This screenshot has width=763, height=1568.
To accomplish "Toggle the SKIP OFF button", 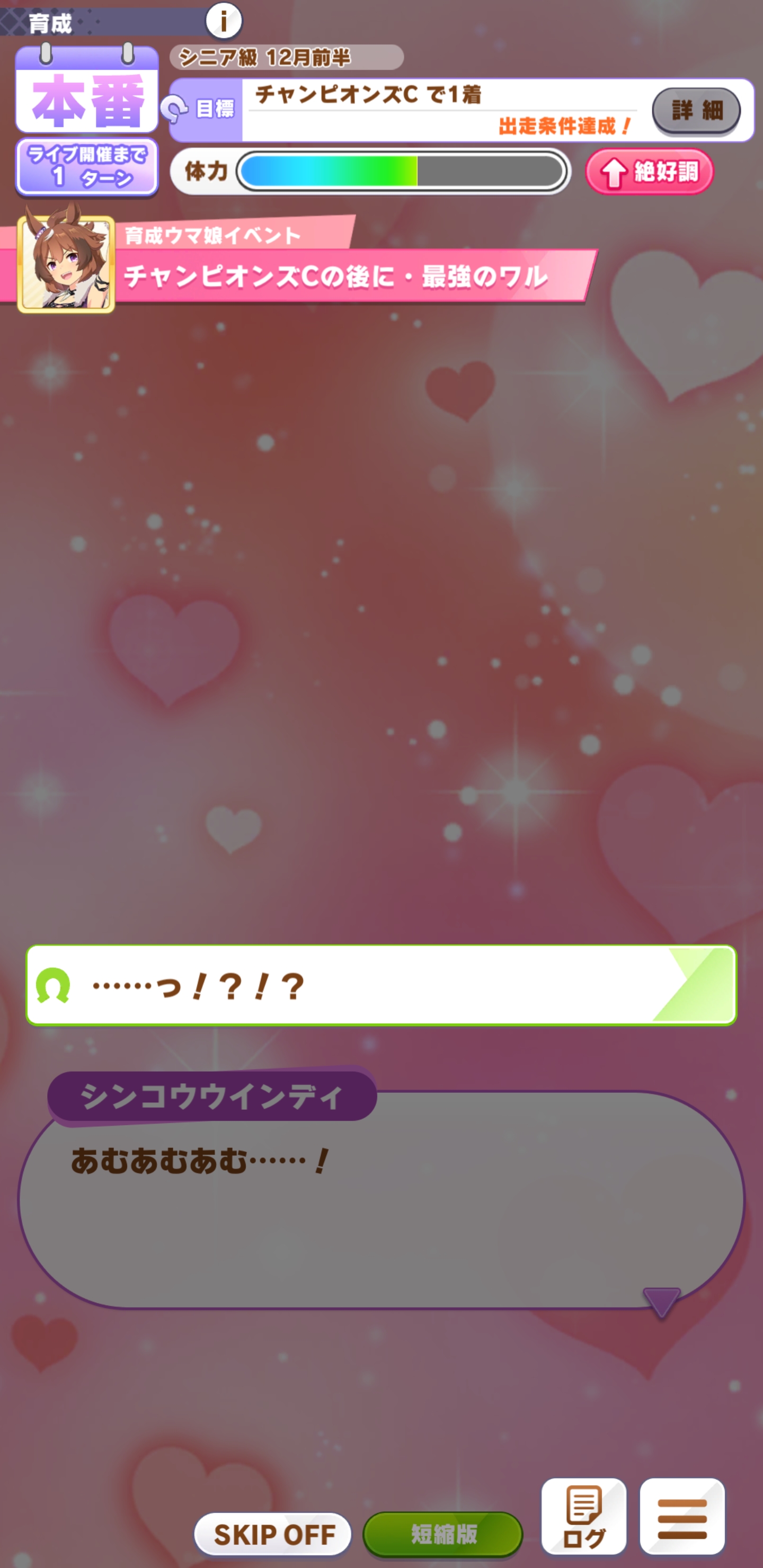I will [273, 1534].
